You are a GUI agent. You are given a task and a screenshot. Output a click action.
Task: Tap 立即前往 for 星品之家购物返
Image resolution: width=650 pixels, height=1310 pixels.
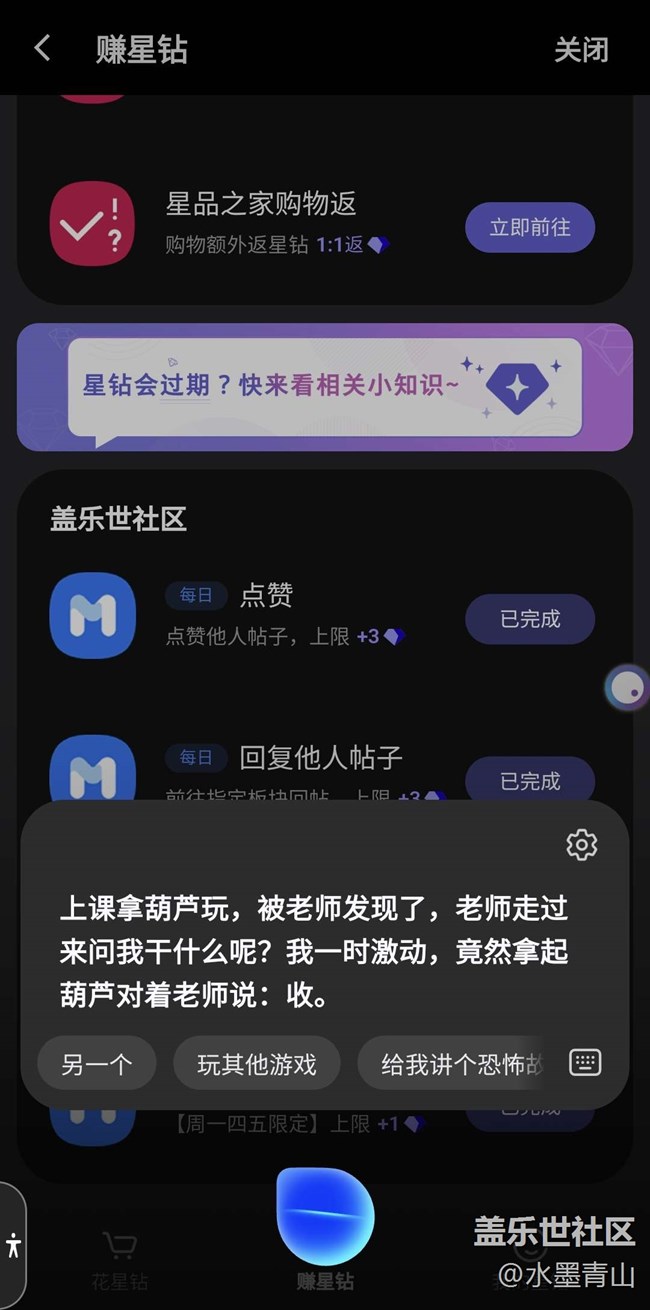point(530,228)
